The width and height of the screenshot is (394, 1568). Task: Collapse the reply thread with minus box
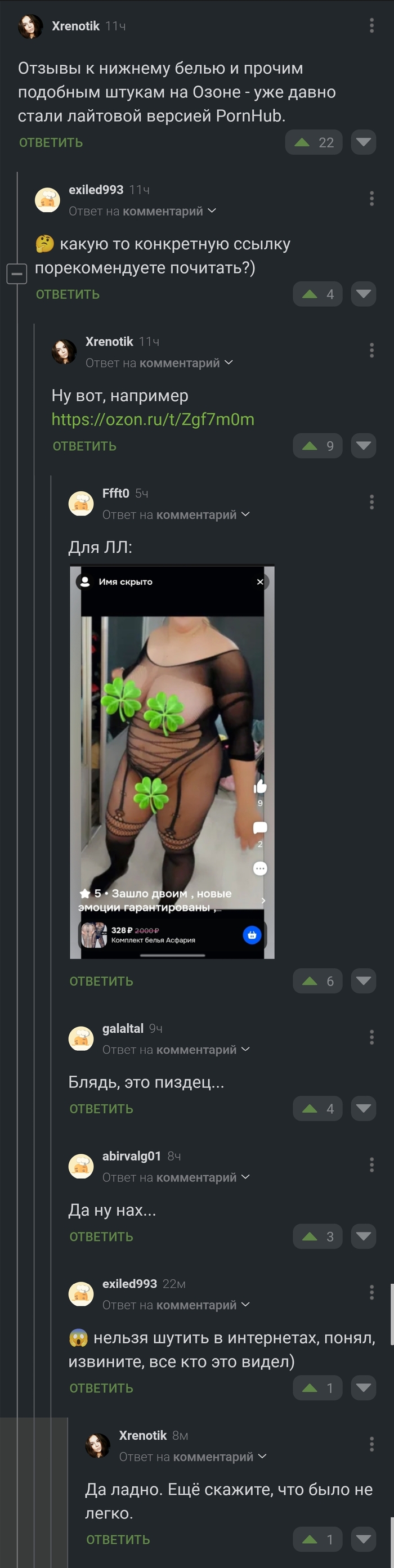[16, 274]
